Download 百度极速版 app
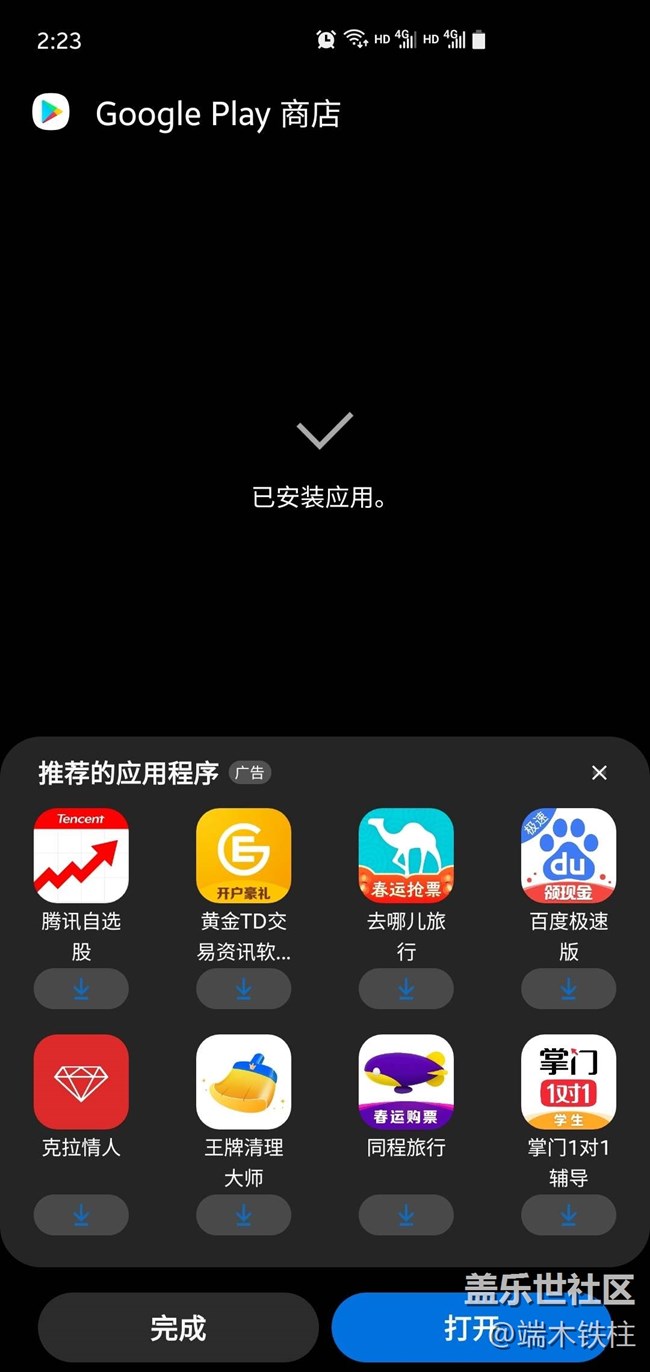Screen dimensions: 650x1372 568,988
